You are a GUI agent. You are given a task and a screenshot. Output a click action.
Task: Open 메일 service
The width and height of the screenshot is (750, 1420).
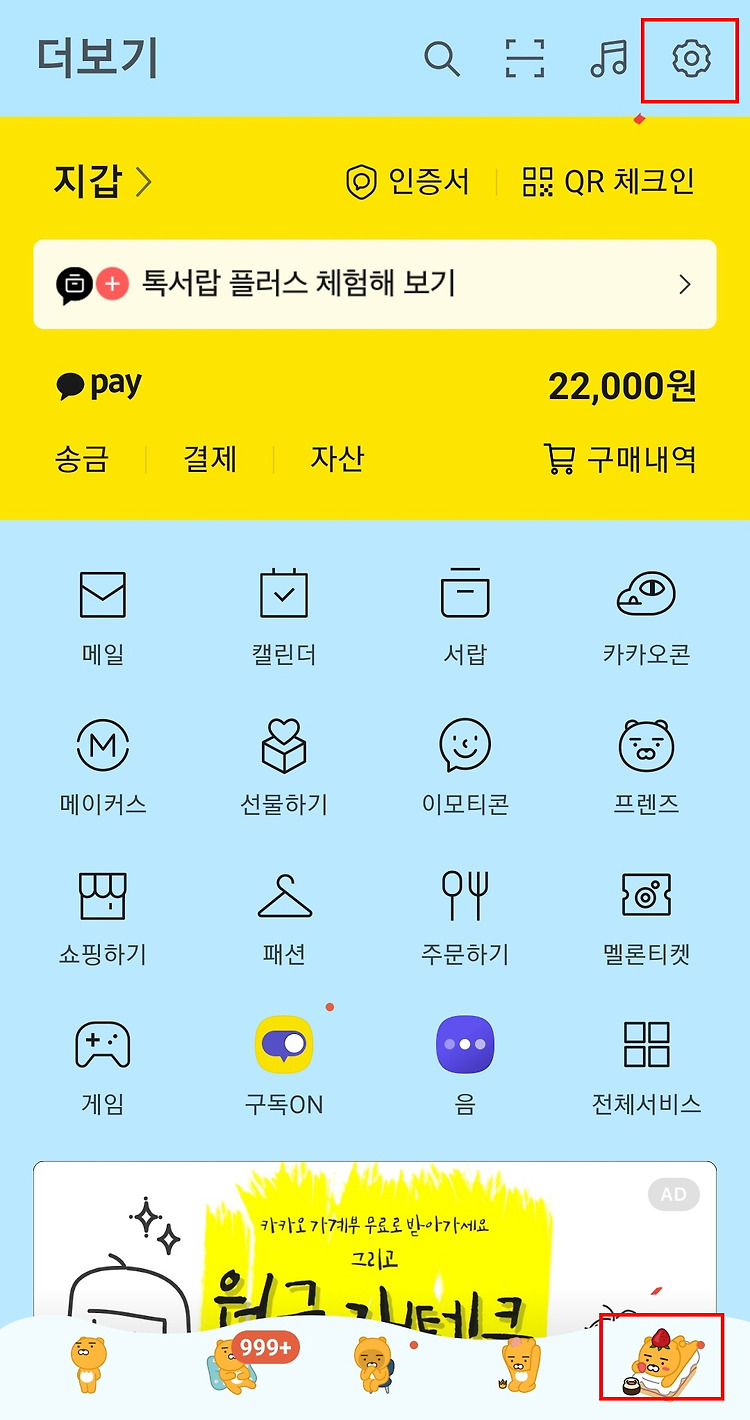103,617
